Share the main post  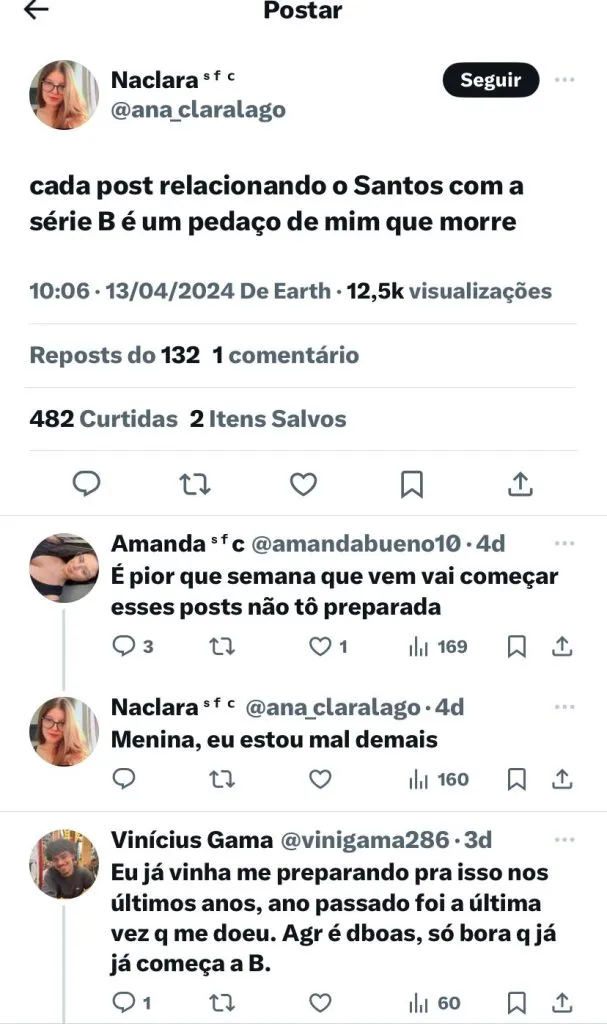pos(519,484)
